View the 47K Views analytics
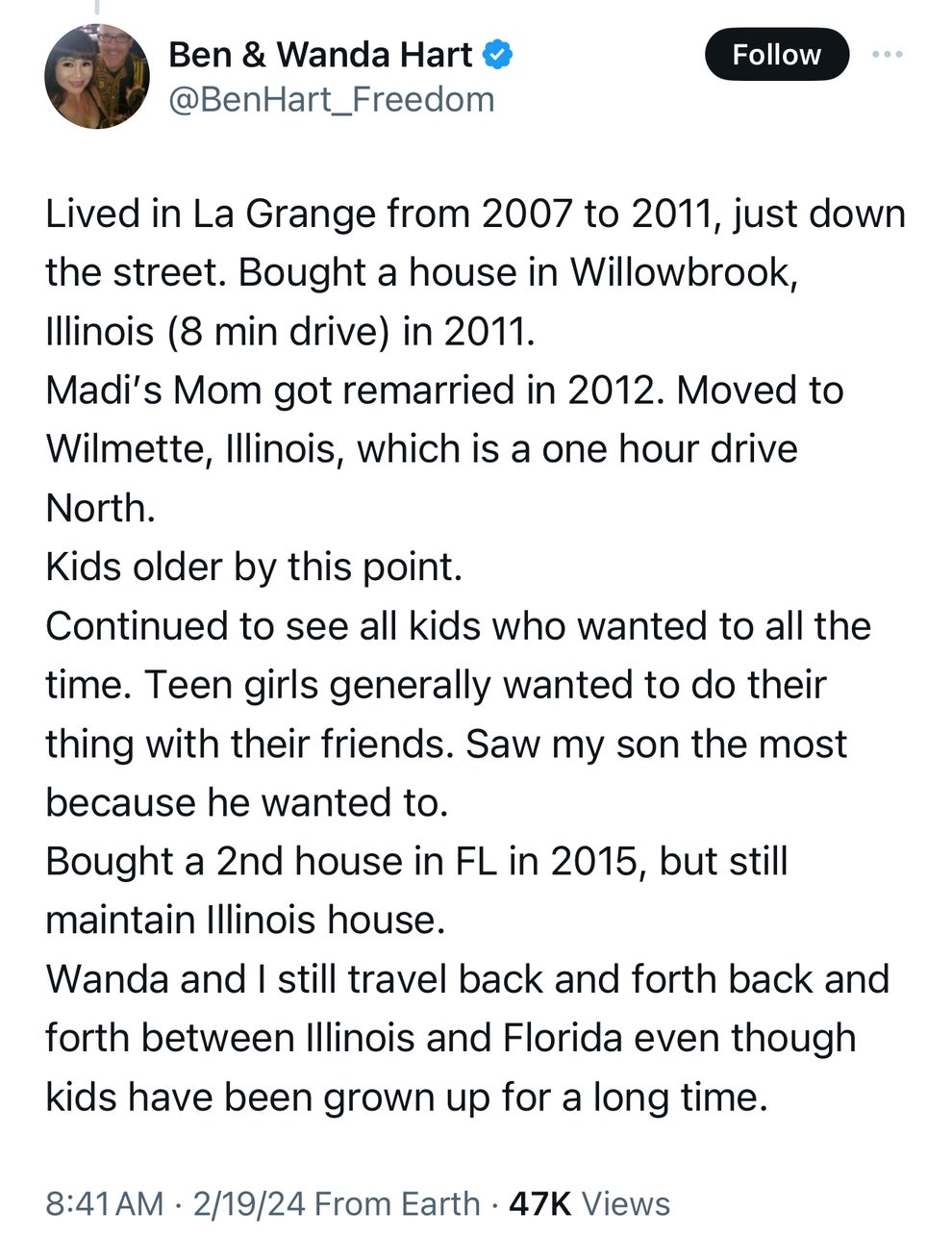 tap(589, 1203)
